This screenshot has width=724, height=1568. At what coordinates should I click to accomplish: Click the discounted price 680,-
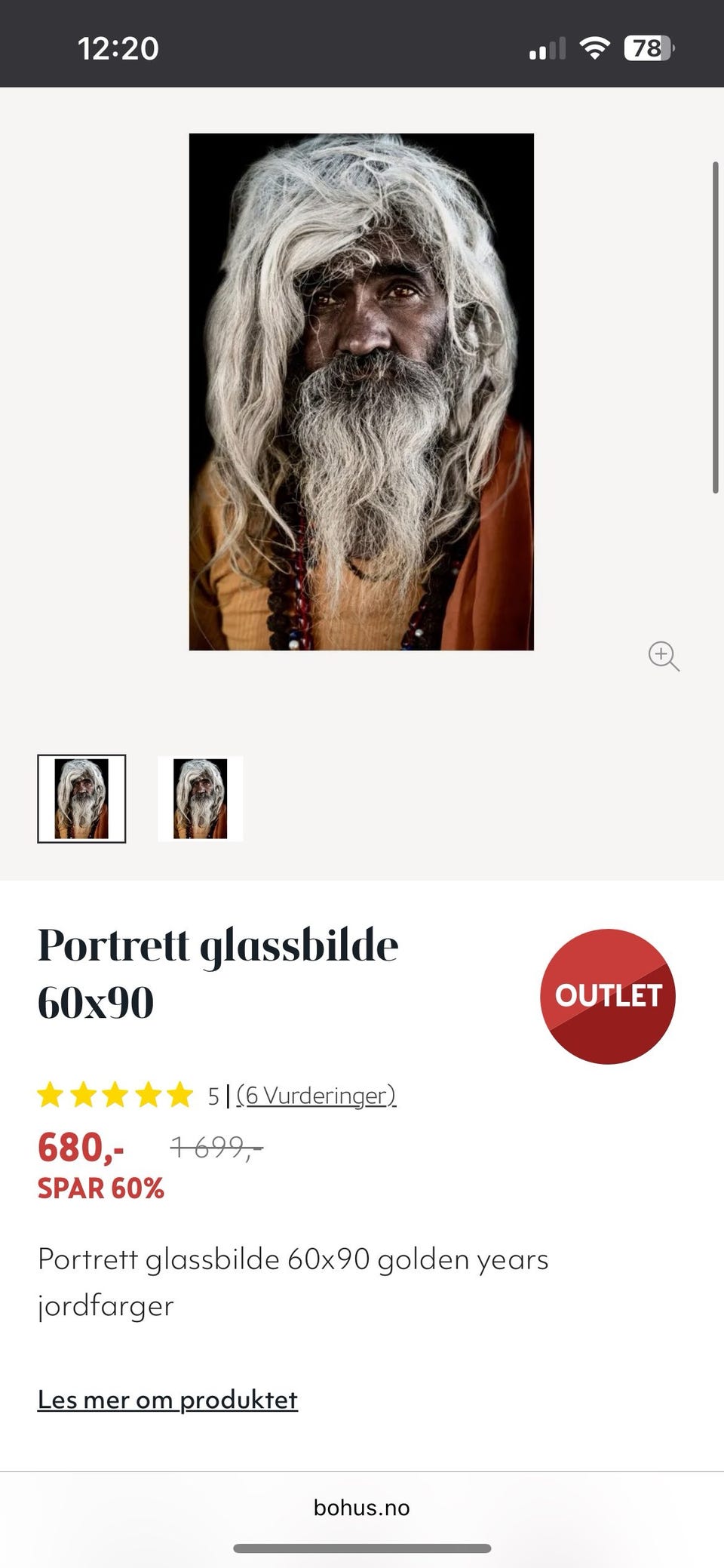click(x=78, y=1148)
